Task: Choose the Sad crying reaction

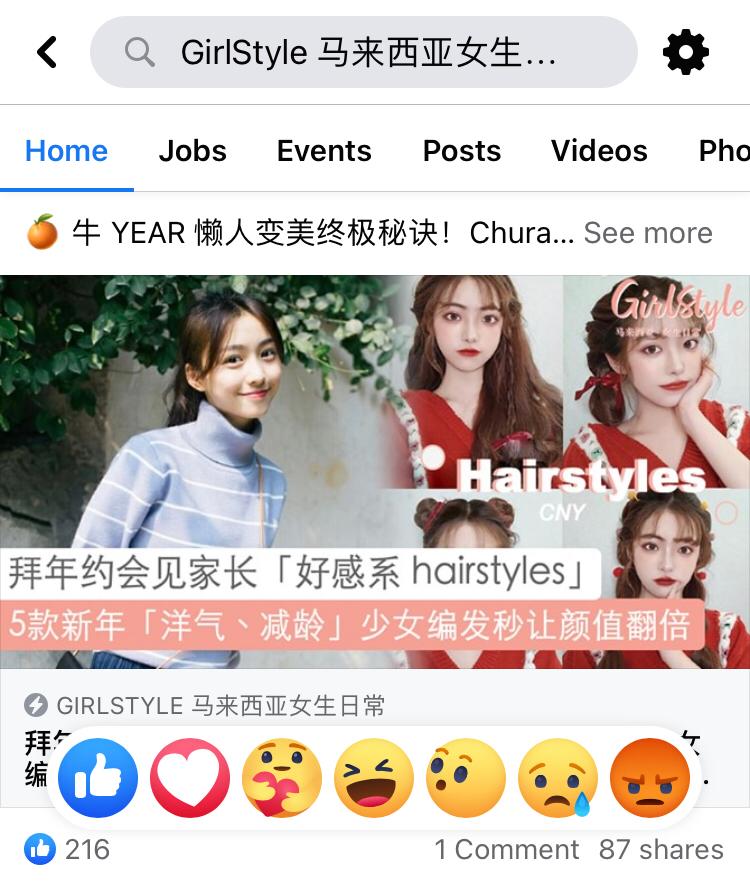Action: click(x=558, y=779)
